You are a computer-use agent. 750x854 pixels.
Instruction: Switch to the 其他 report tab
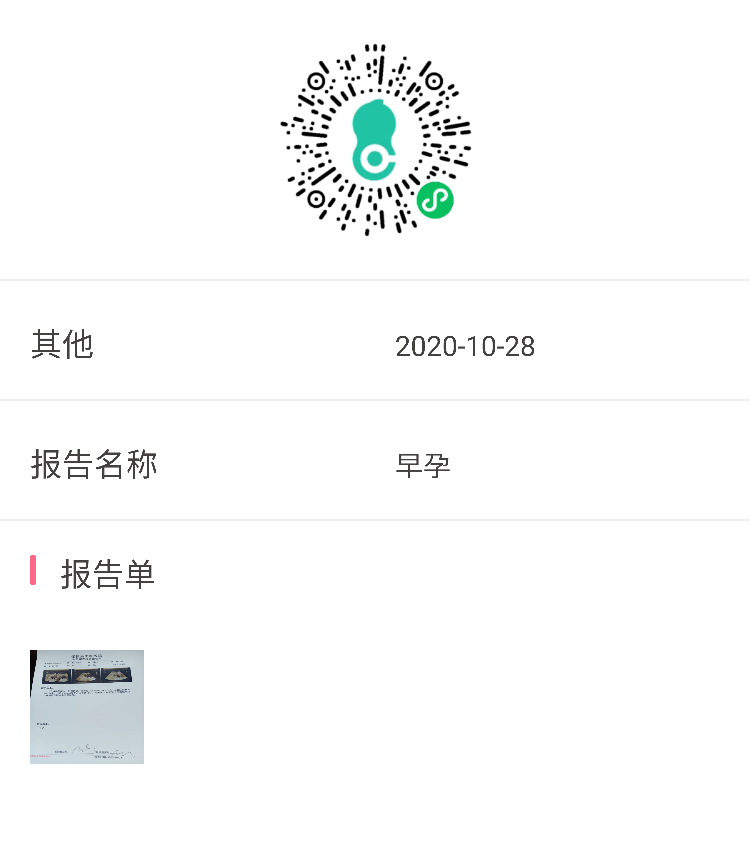[63, 344]
